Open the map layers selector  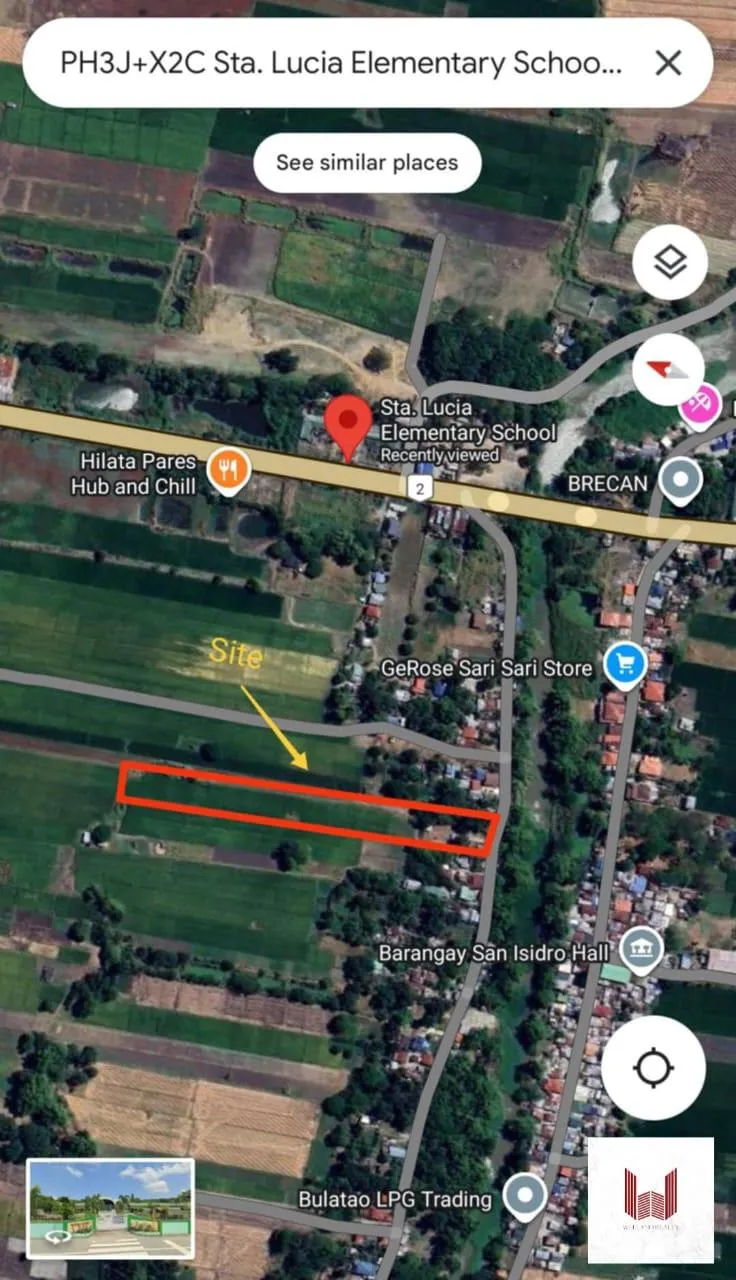[670, 262]
